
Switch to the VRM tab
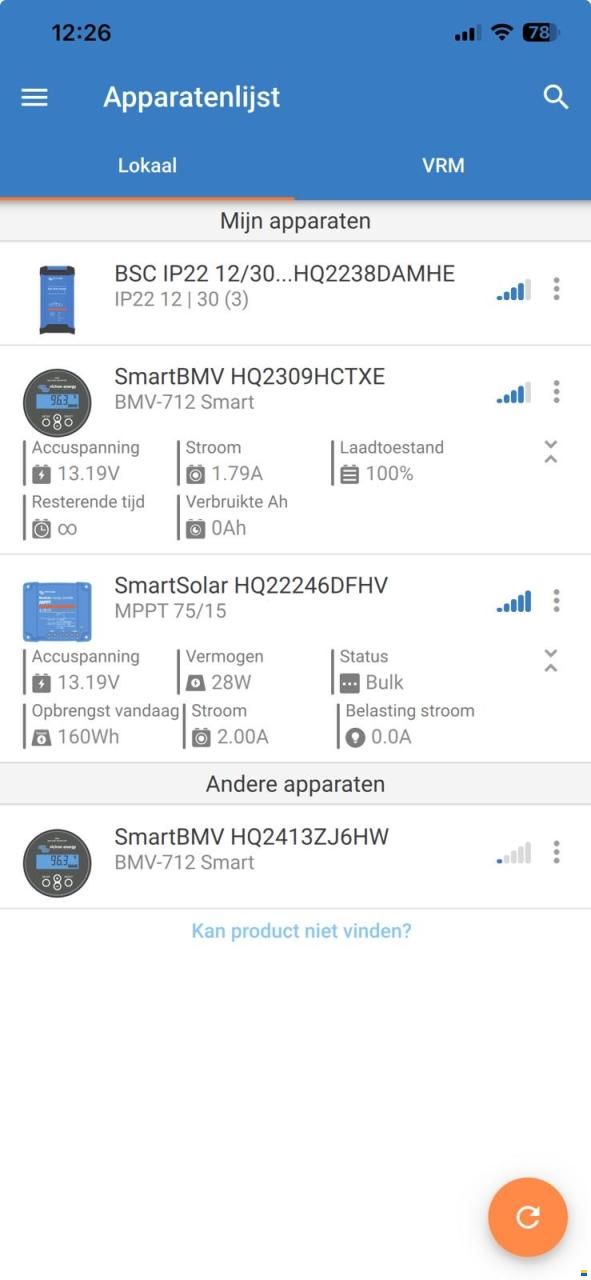pyautogui.click(x=443, y=165)
